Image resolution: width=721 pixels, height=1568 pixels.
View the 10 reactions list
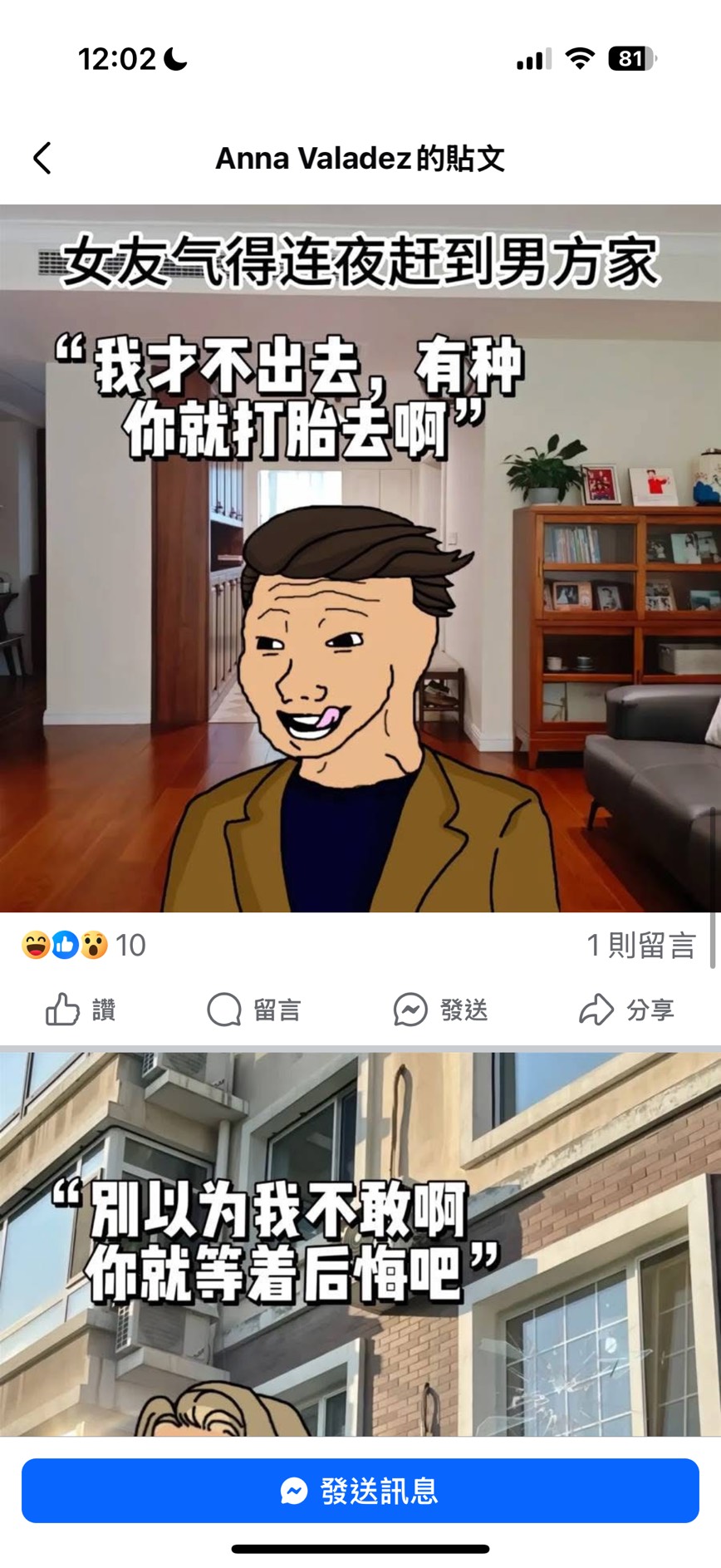(x=83, y=945)
